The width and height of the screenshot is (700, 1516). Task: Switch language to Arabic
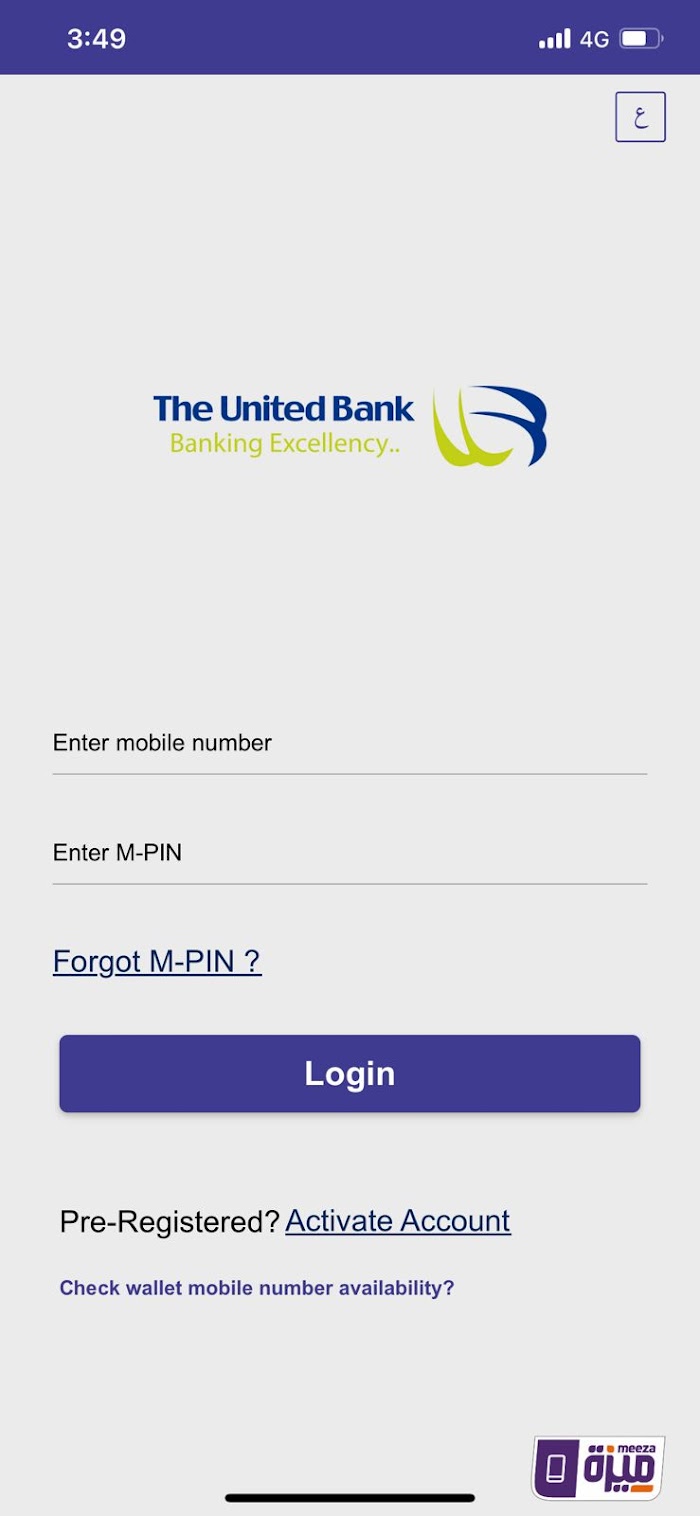coord(640,116)
